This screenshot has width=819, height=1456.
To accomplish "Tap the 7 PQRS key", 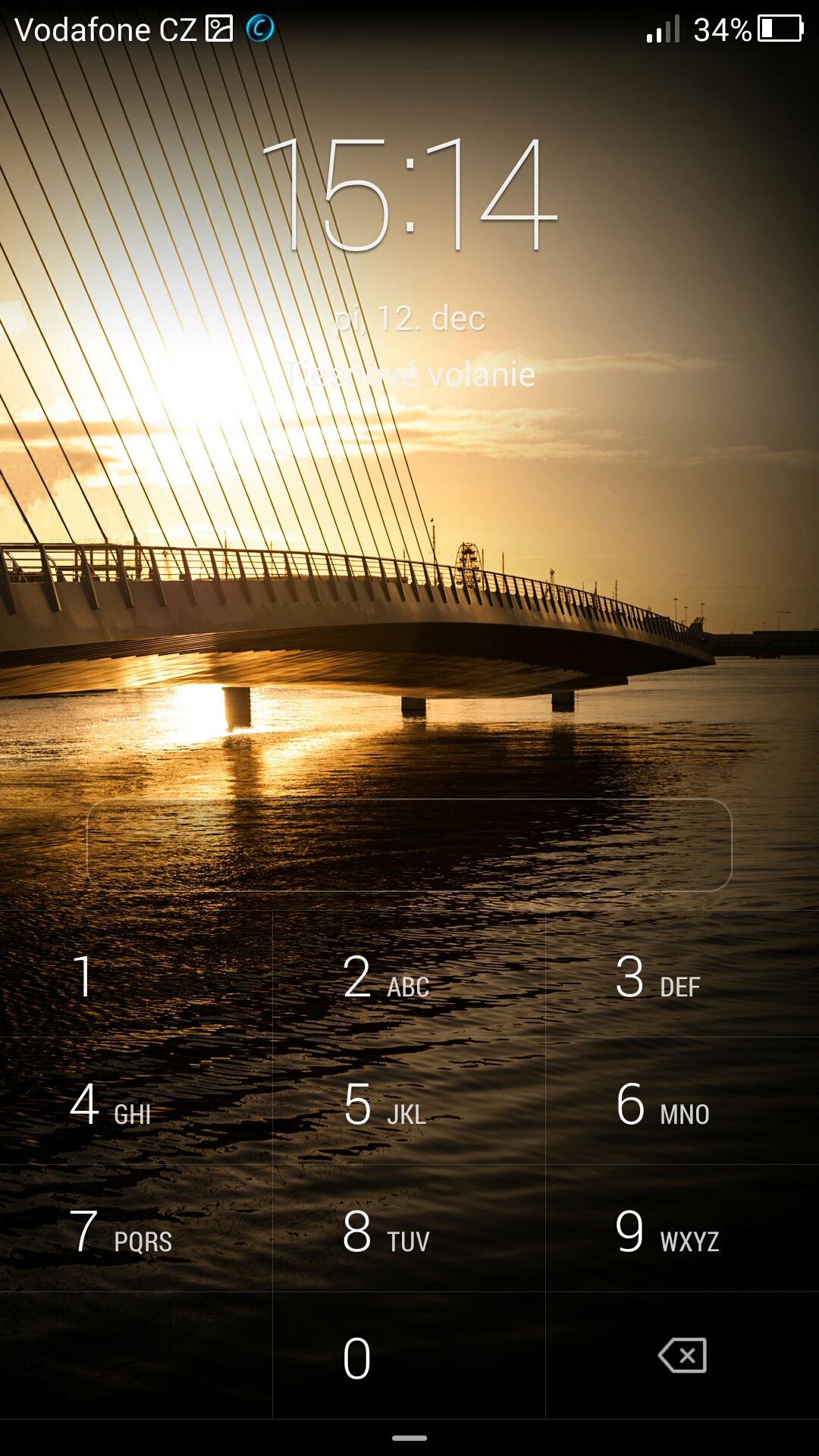I will tap(136, 1230).
